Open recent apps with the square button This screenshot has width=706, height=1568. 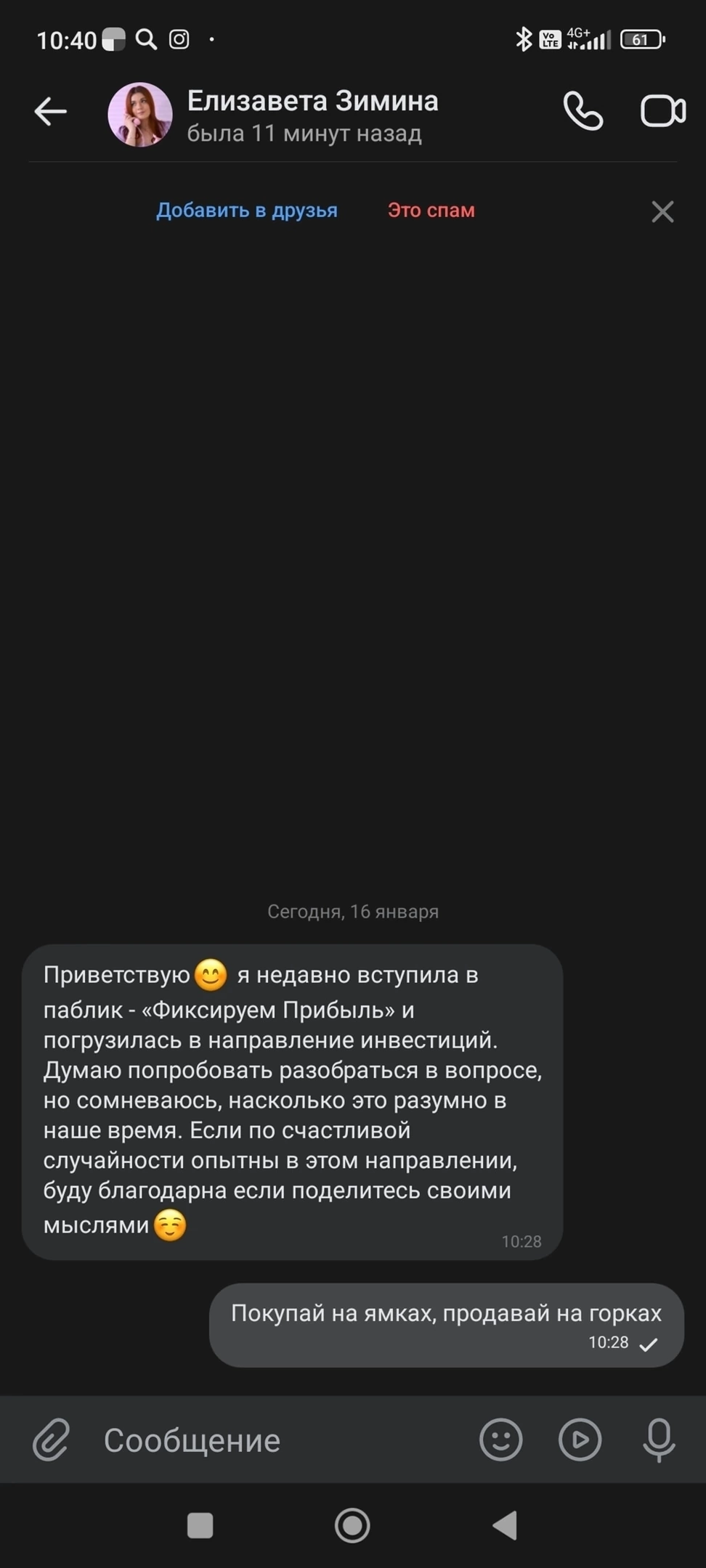pyautogui.click(x=200, y=1525)
